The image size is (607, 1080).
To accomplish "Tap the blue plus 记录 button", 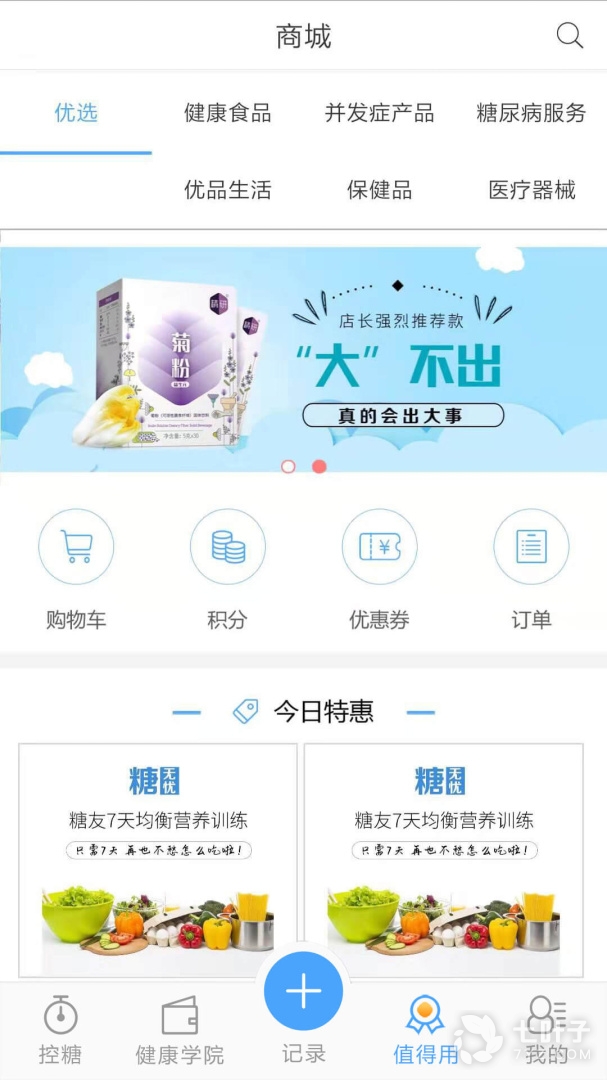I will 303,992.
